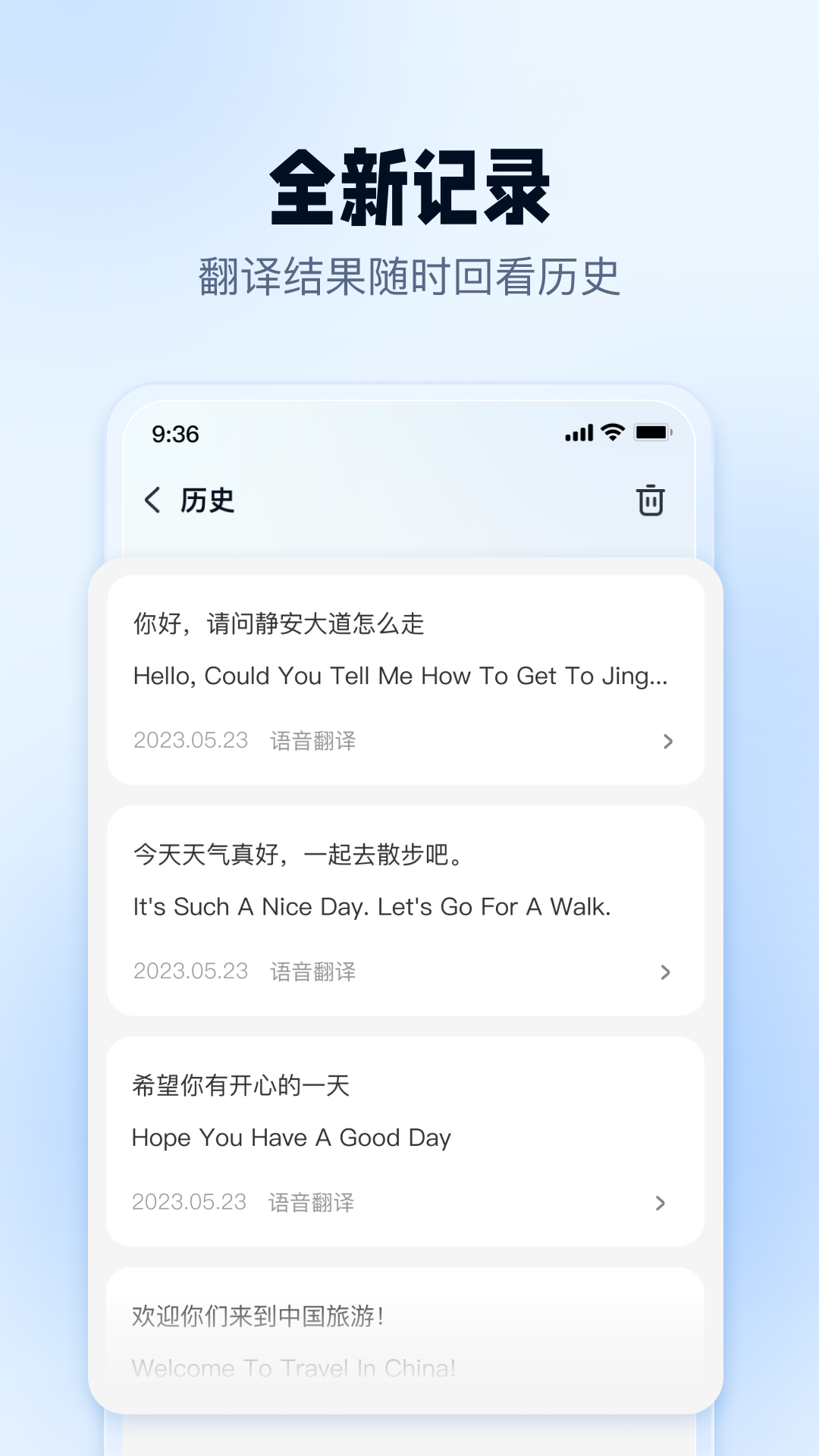Tap the 语音翻译 tag under the walk translation
Screen dimensions: 819x1456
(313, 971)
